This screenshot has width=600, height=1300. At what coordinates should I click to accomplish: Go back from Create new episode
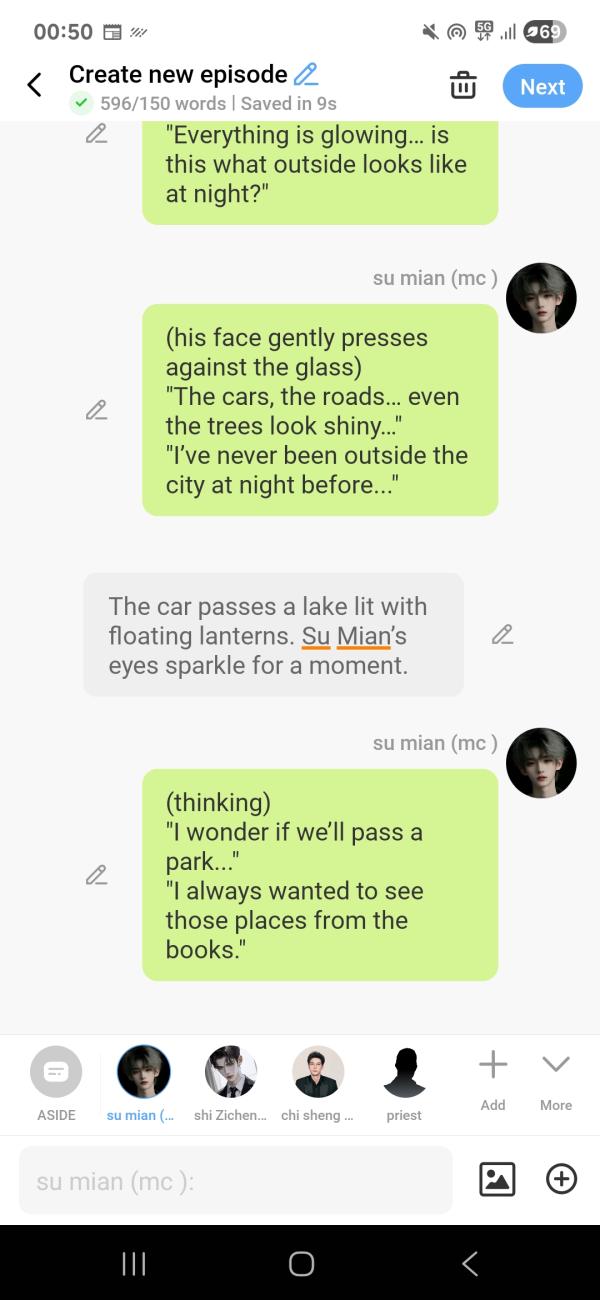pos(35,85)
